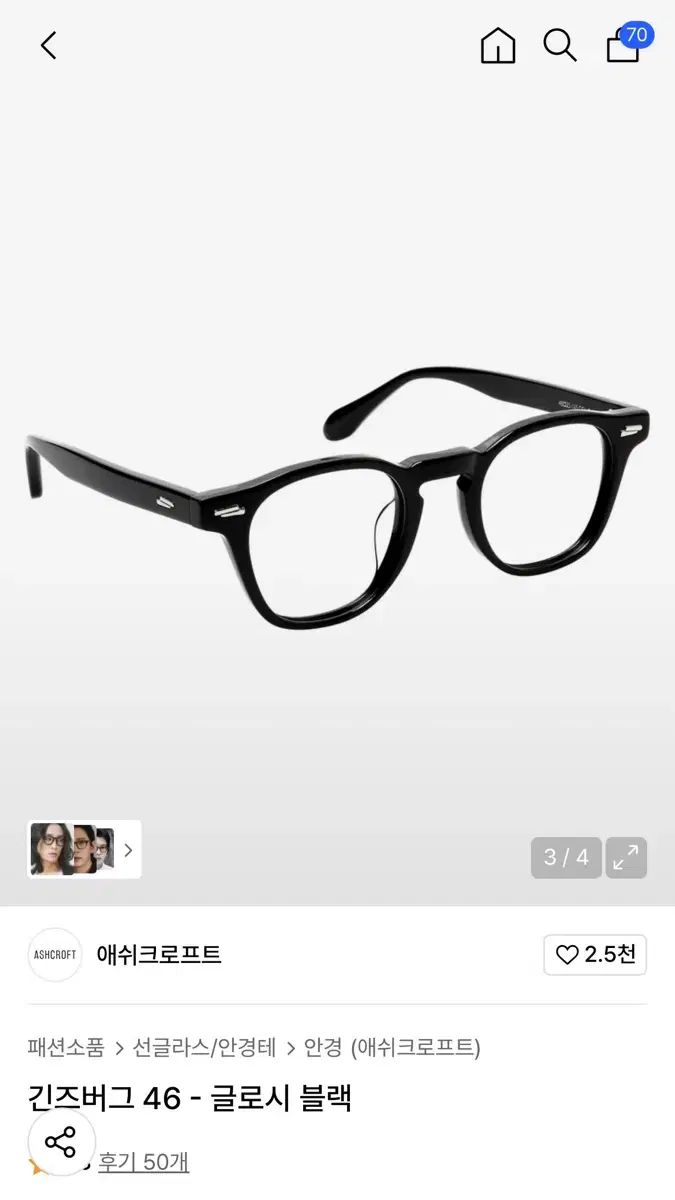Open the 안경 (애쉬크로프트) breadcrumb
The image size is (675, 1200).
[x=392, y=1047]
